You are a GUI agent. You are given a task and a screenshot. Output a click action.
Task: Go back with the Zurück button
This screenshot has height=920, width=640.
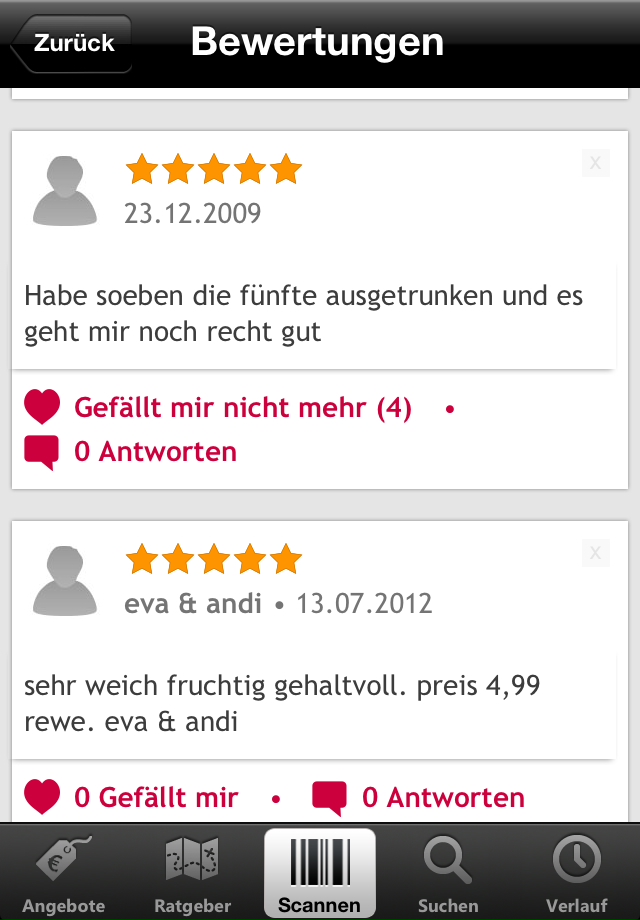[72, 44]
